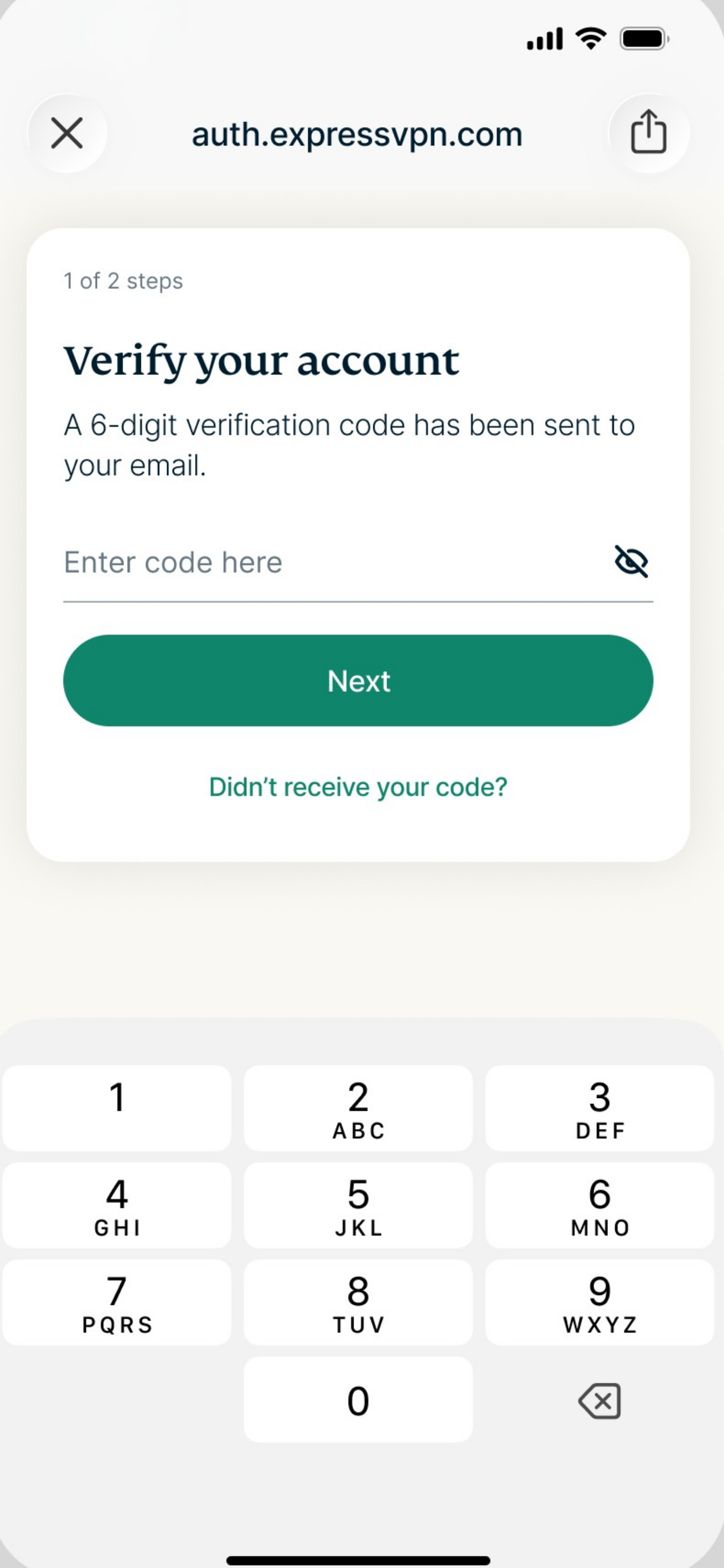This screenshot has height=1568, width=724.
Task: Type digit 5 on the keypad
Action: pyautogui.click(x=358, y=1205)
